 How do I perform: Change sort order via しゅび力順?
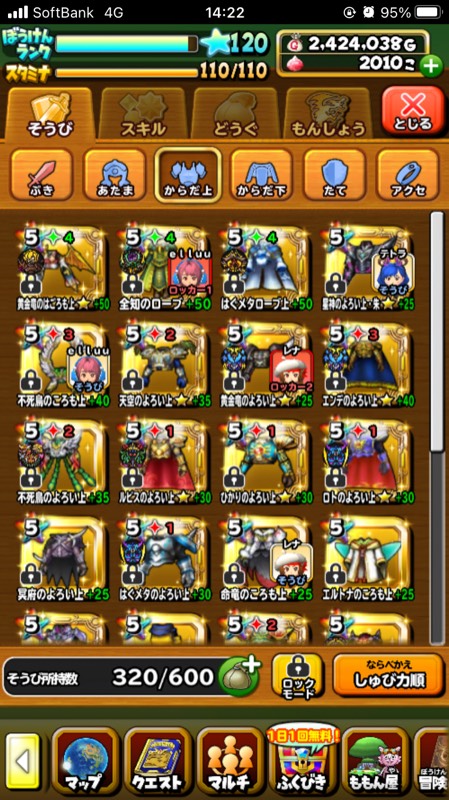(x=388, y=676)
